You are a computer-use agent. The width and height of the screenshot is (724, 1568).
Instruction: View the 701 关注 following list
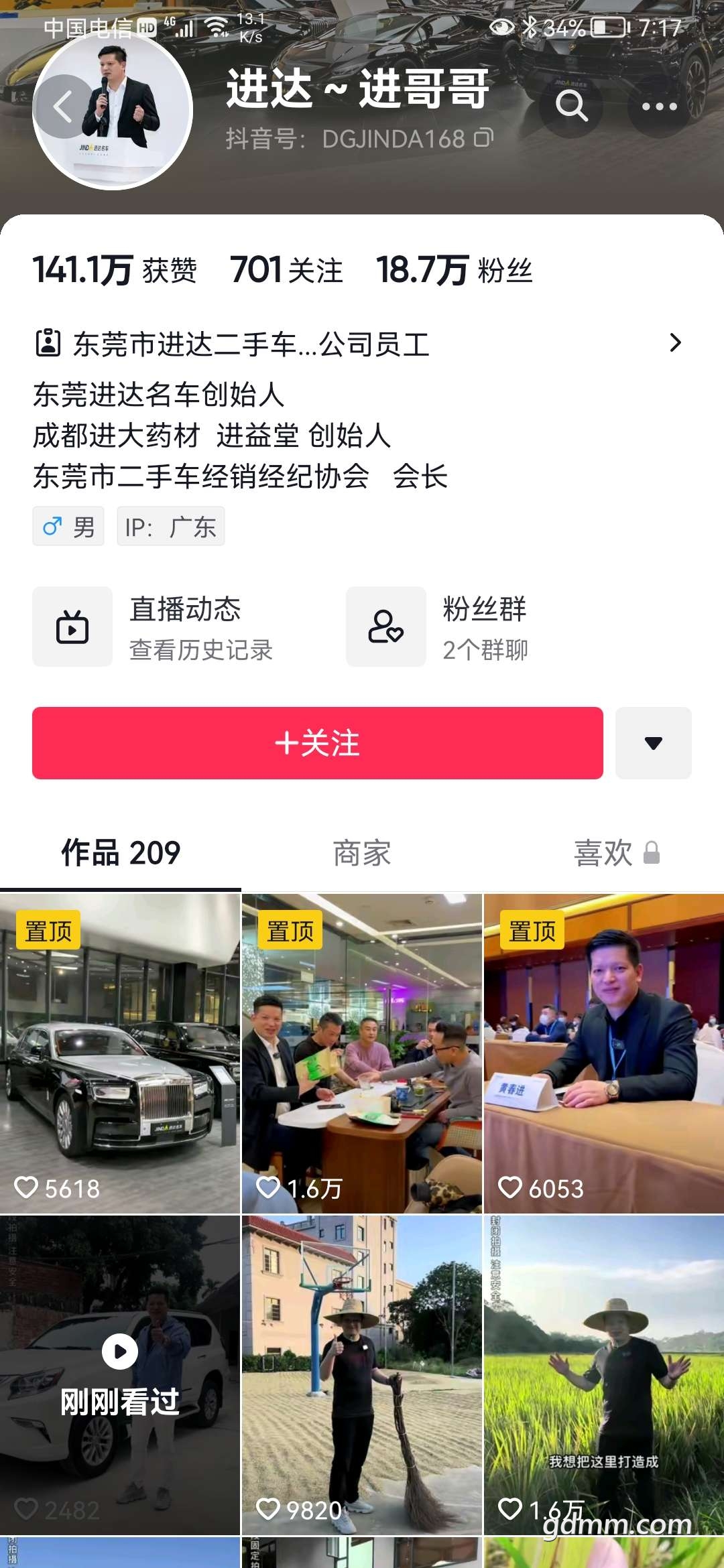click(x=287, y=271)
